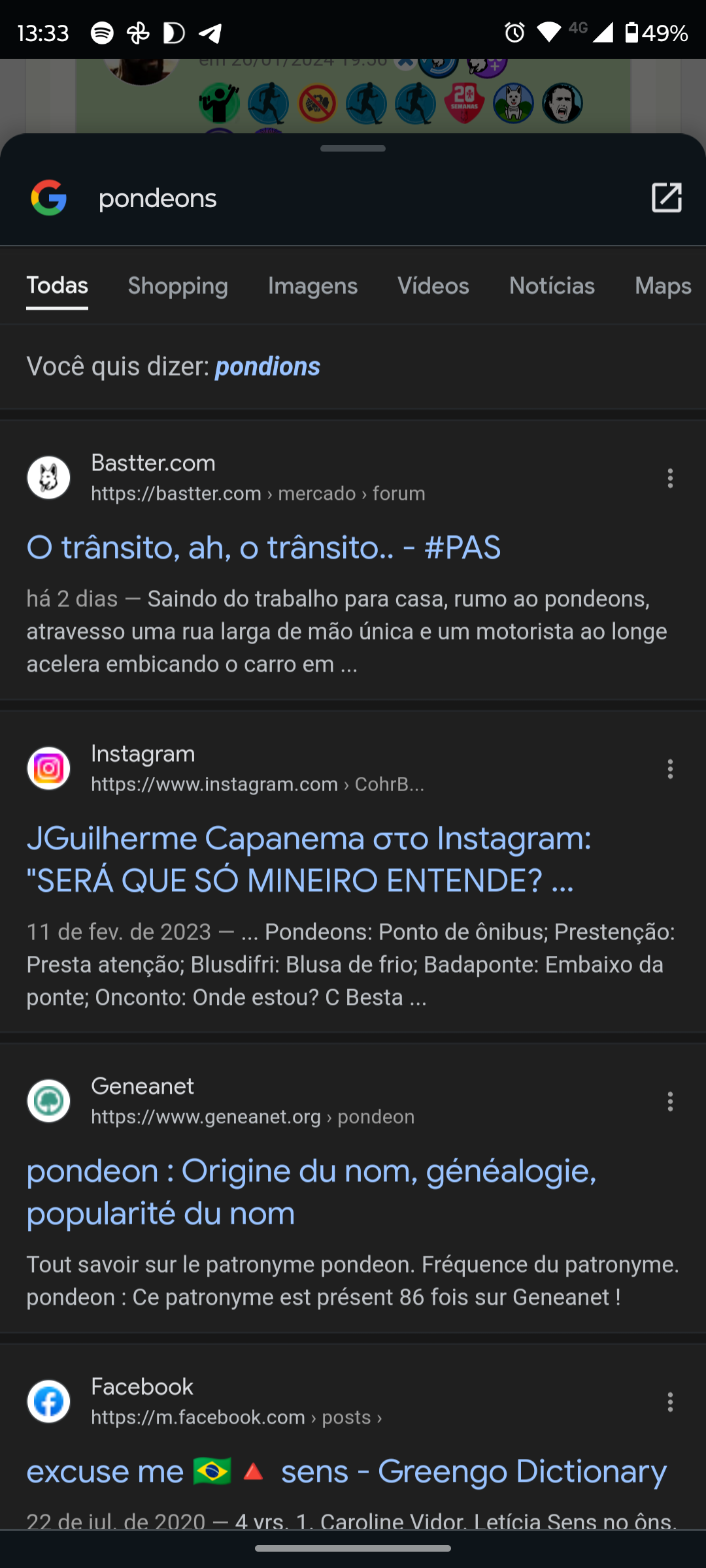Switch to the Shopping tab
Screen dimensions: 706x1568
(178, 286)
